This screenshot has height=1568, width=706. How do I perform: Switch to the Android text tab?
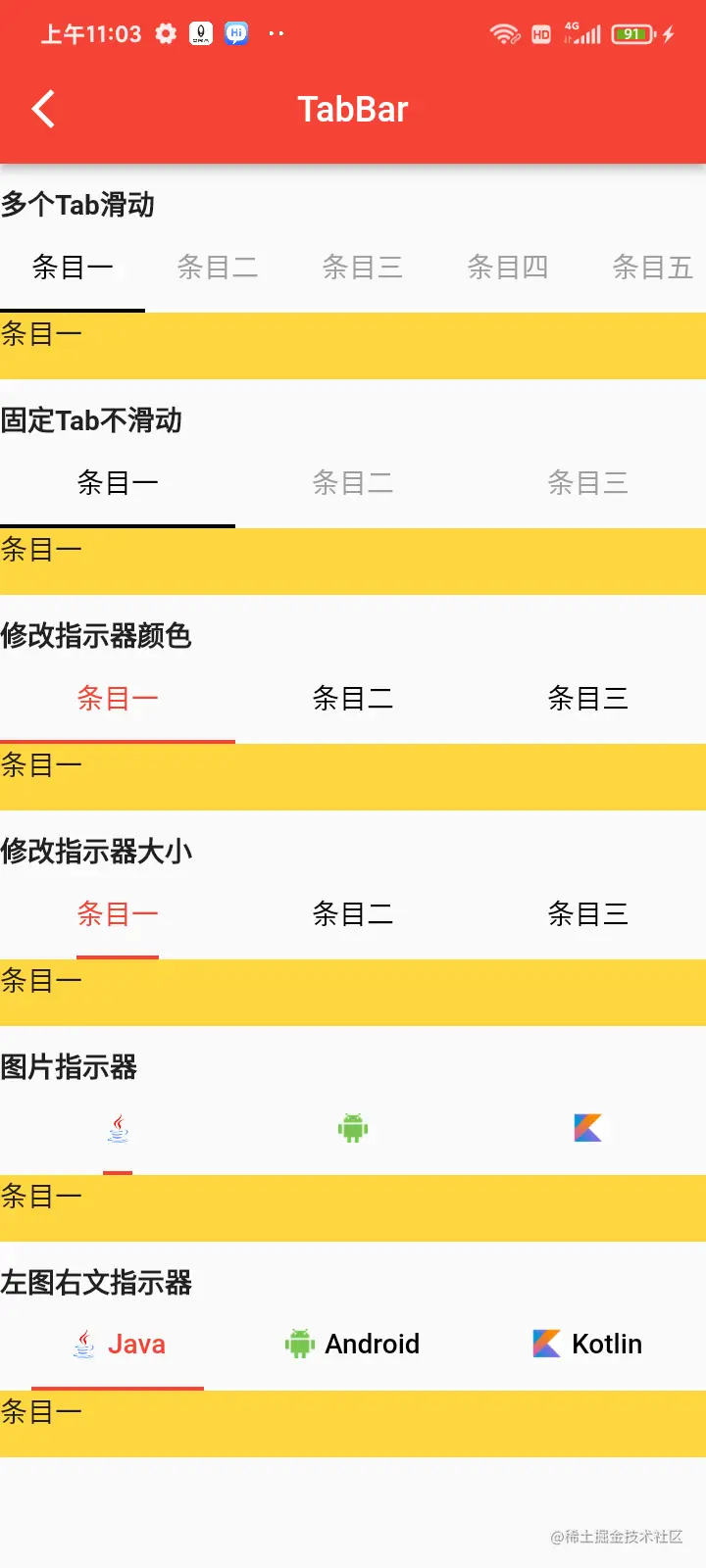click(353, 1344)
